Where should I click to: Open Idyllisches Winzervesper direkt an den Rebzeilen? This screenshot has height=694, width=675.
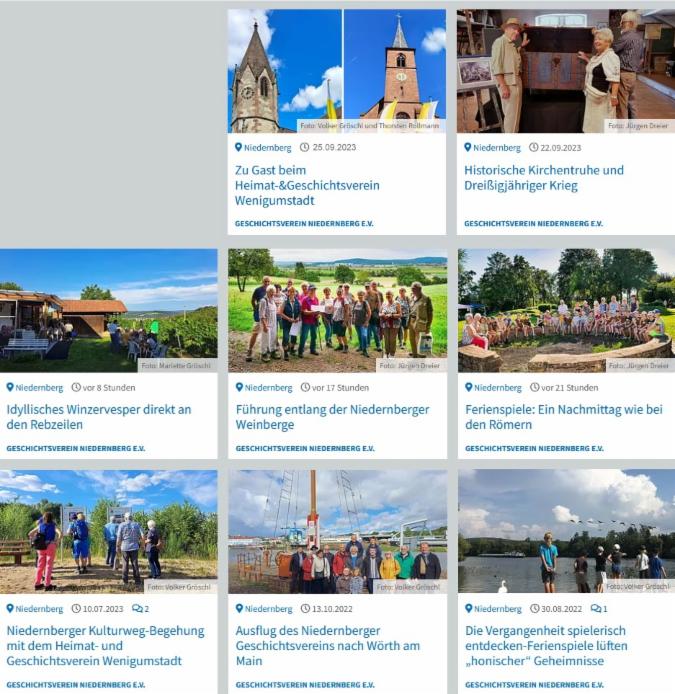(98, 417)
